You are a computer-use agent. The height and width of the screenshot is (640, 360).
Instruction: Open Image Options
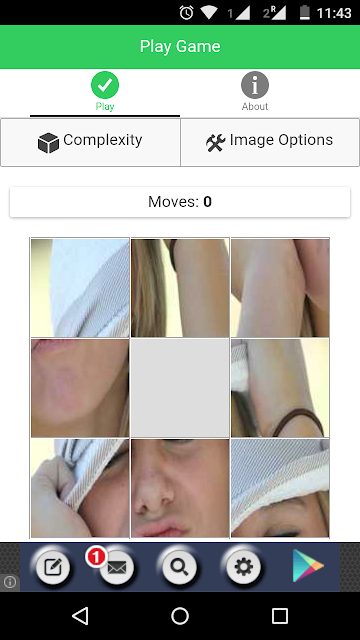(270, 142)
